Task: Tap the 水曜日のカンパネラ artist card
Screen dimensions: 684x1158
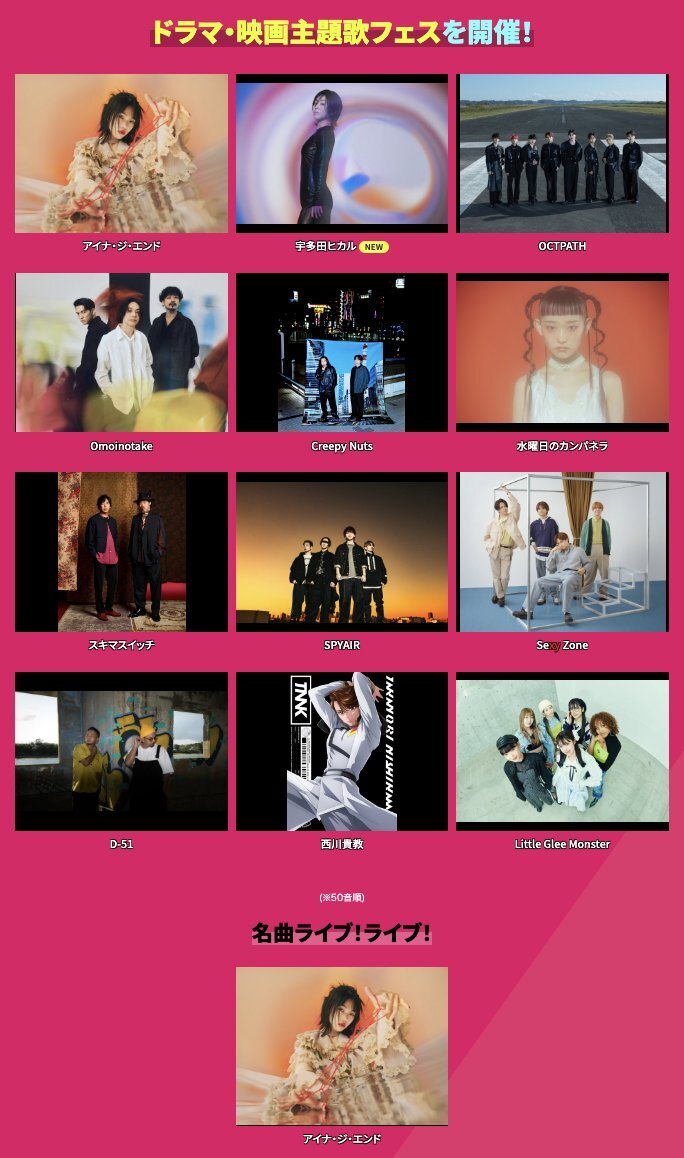Action: [562, 363]
